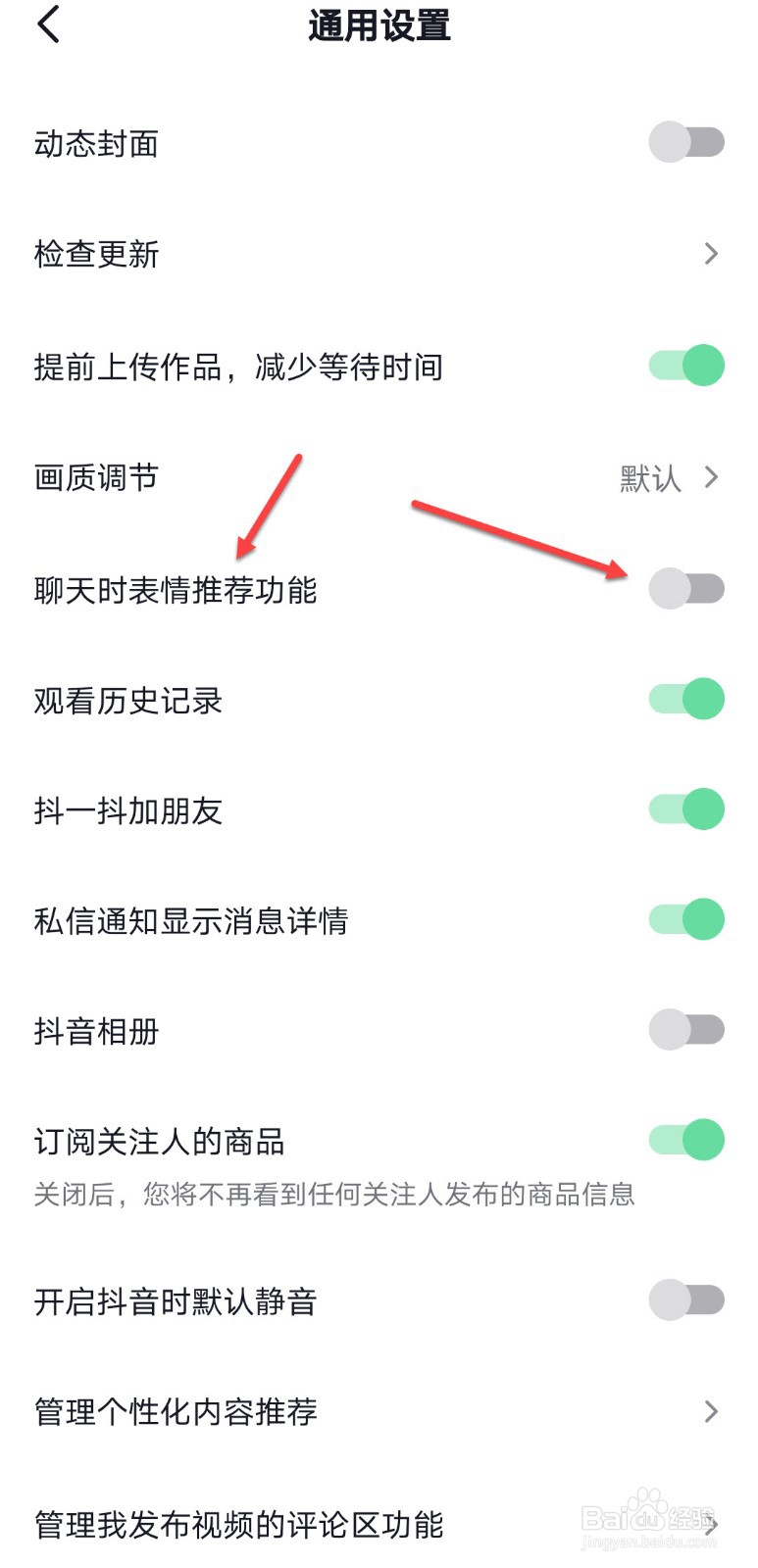The height and width of the screenshot is (1568, 758).
Task: Turn off 观看历史记录
Action: point(686,700)
